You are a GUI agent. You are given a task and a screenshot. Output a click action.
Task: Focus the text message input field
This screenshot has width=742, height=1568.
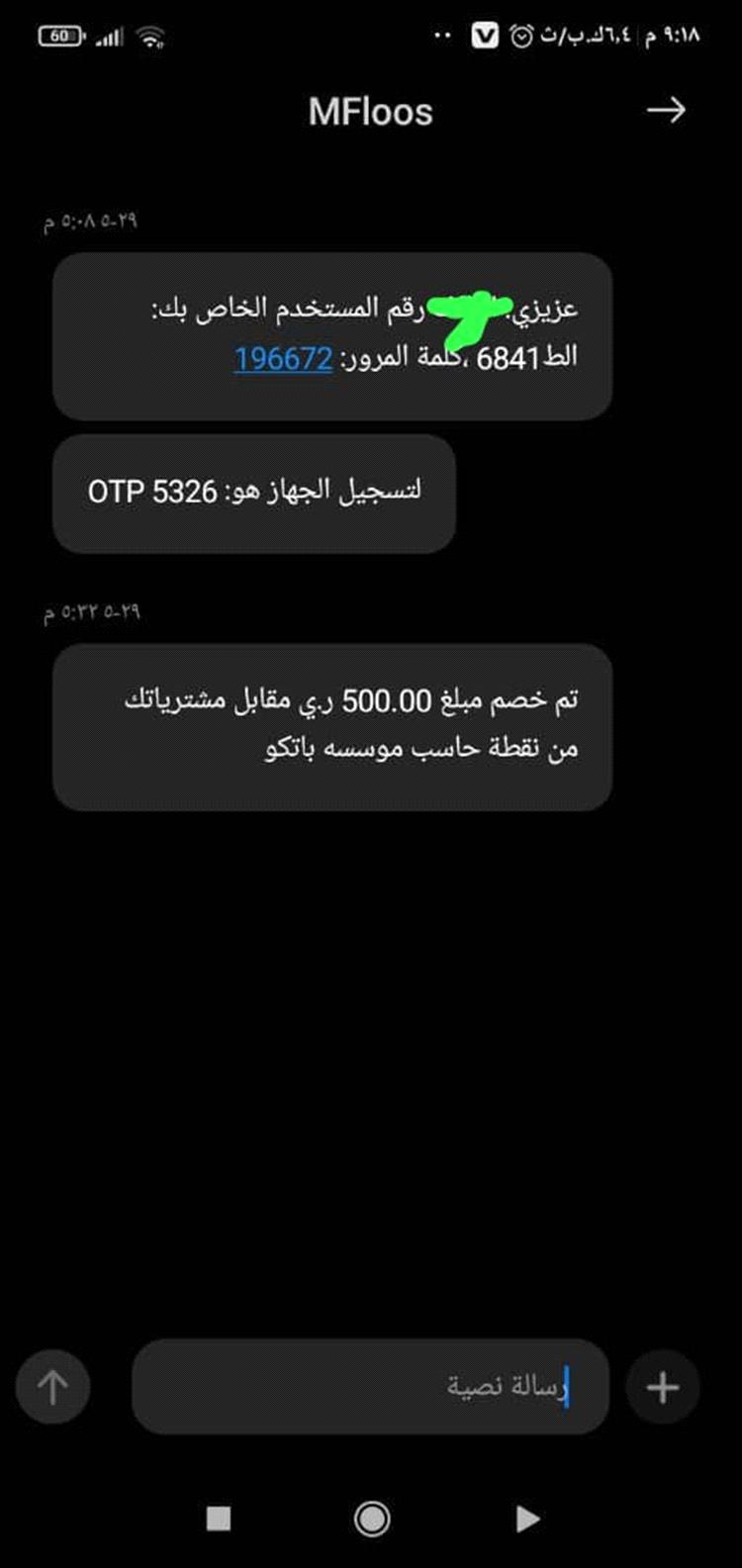(x=371, y=1386)
